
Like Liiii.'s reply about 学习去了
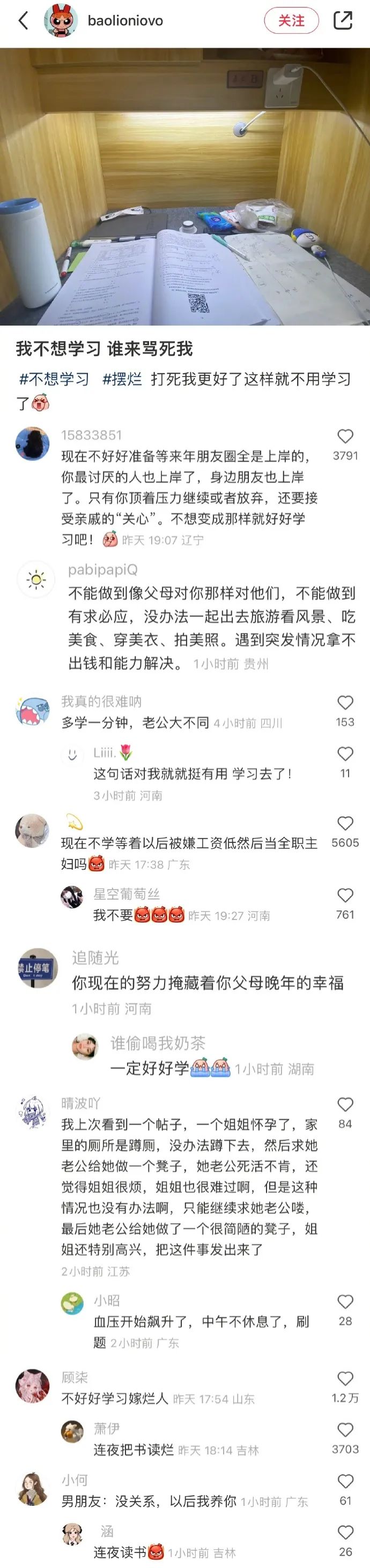345,753
